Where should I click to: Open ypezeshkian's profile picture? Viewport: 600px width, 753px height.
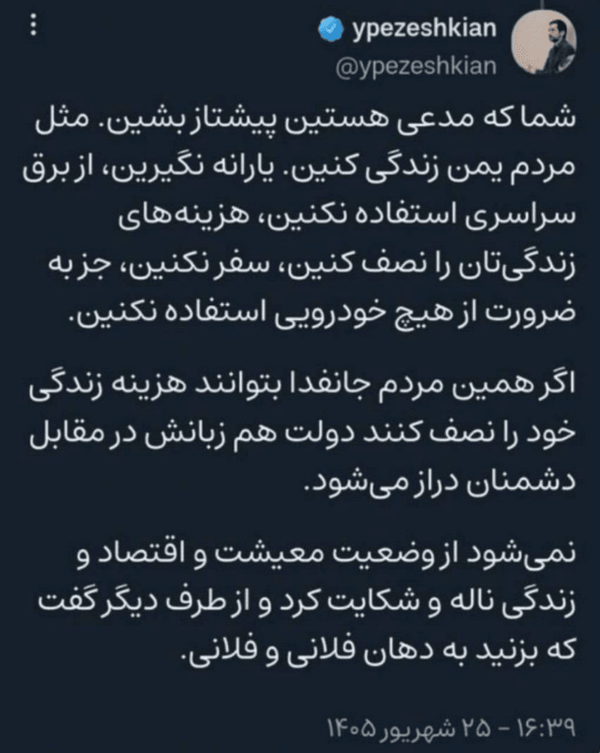[543, 42]
